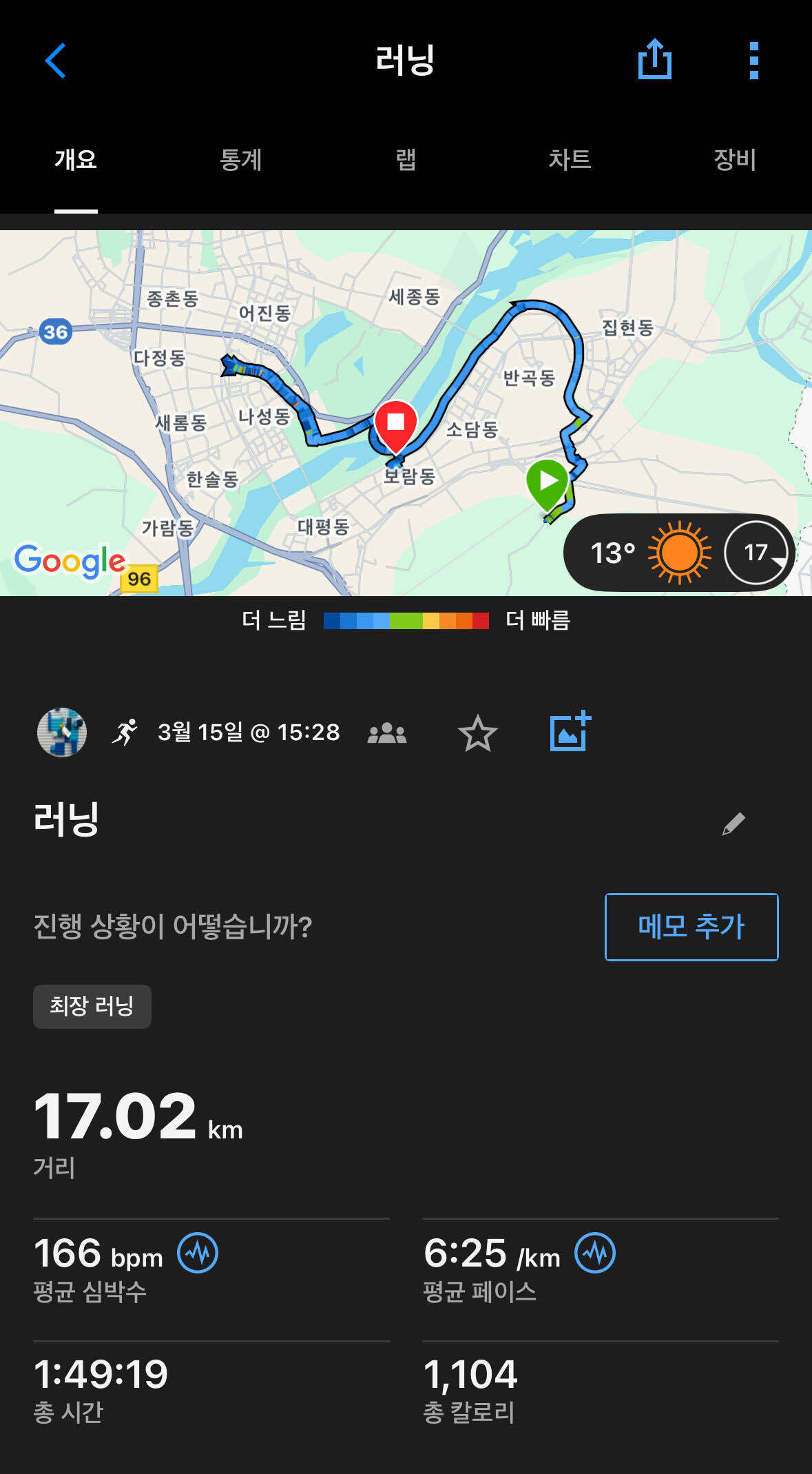
Task: Tap the pace color legend bar
Action: click(406, 621)
